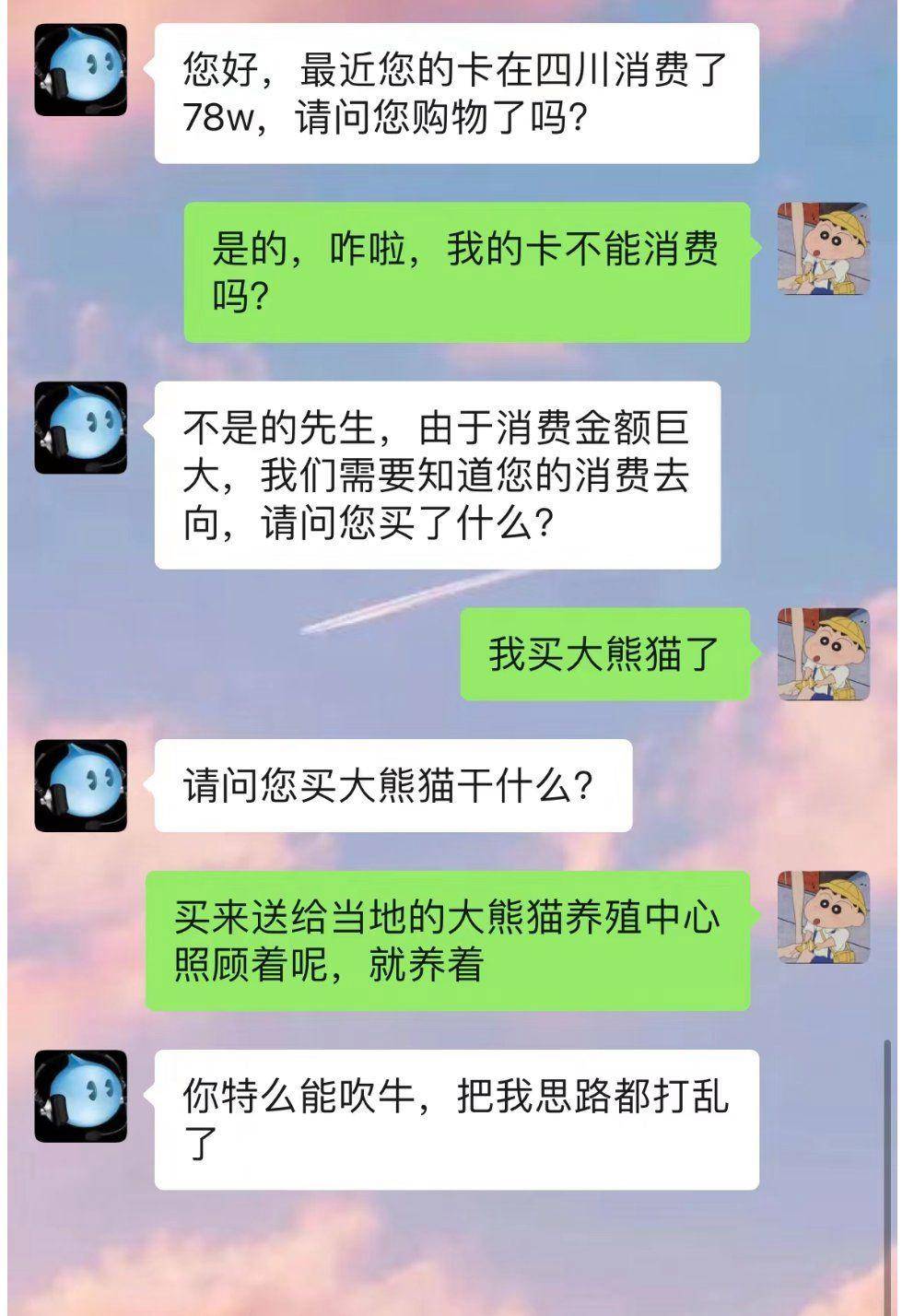The height and width of the screenshot is (1316, 902).
Task: Tap Shin-chan avatar next to 我买大熊猫了
Action: tap(824, 653)
